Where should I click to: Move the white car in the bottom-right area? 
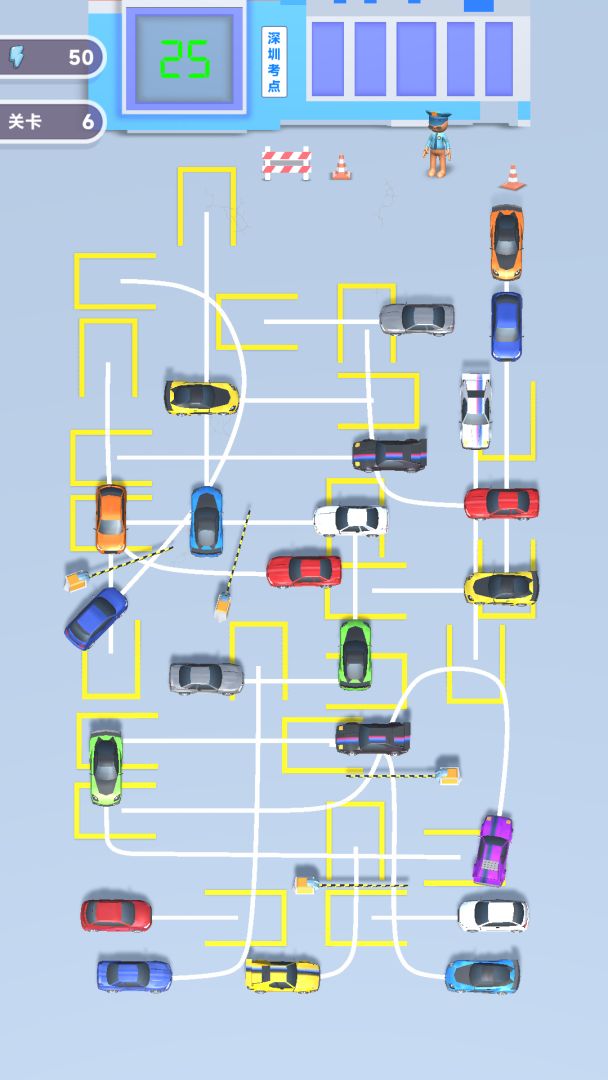[x=493, y=914]
